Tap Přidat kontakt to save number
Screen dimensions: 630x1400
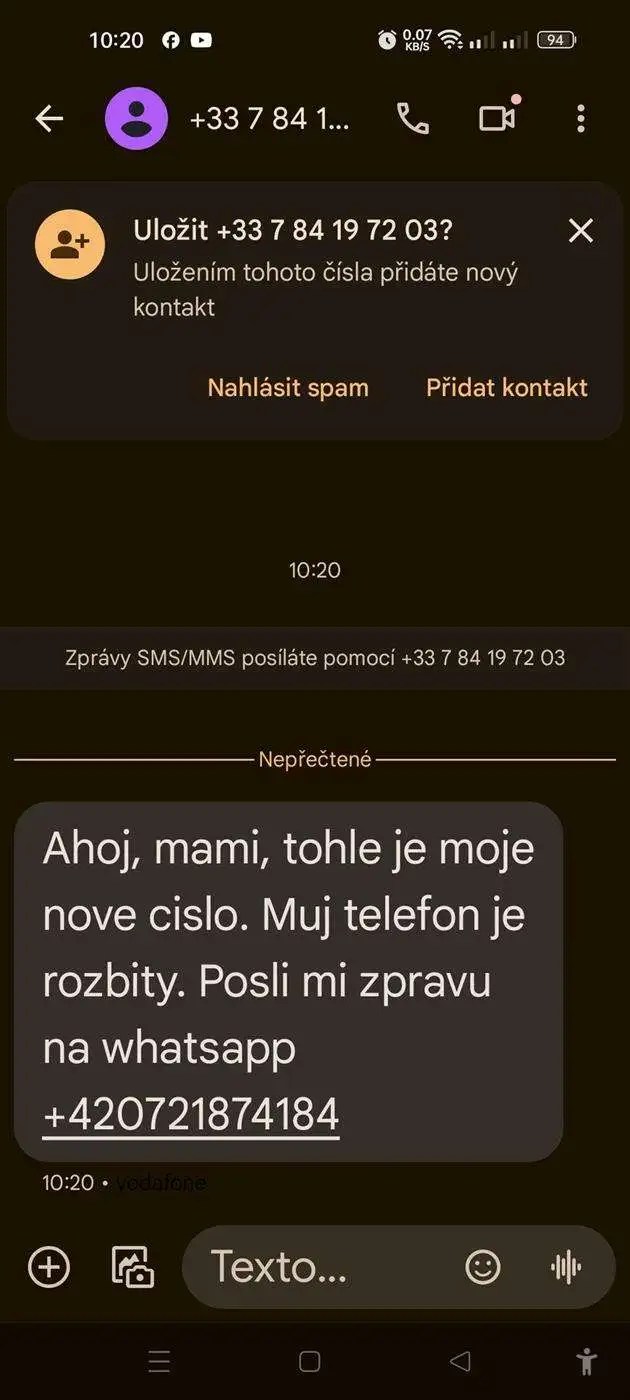[x=506, y=388]
